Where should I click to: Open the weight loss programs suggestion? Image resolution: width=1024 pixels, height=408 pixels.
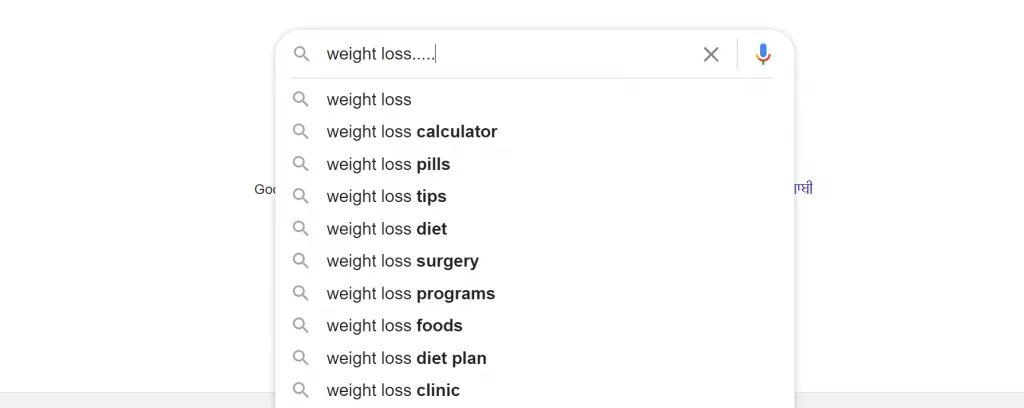[x=410, y=294]
